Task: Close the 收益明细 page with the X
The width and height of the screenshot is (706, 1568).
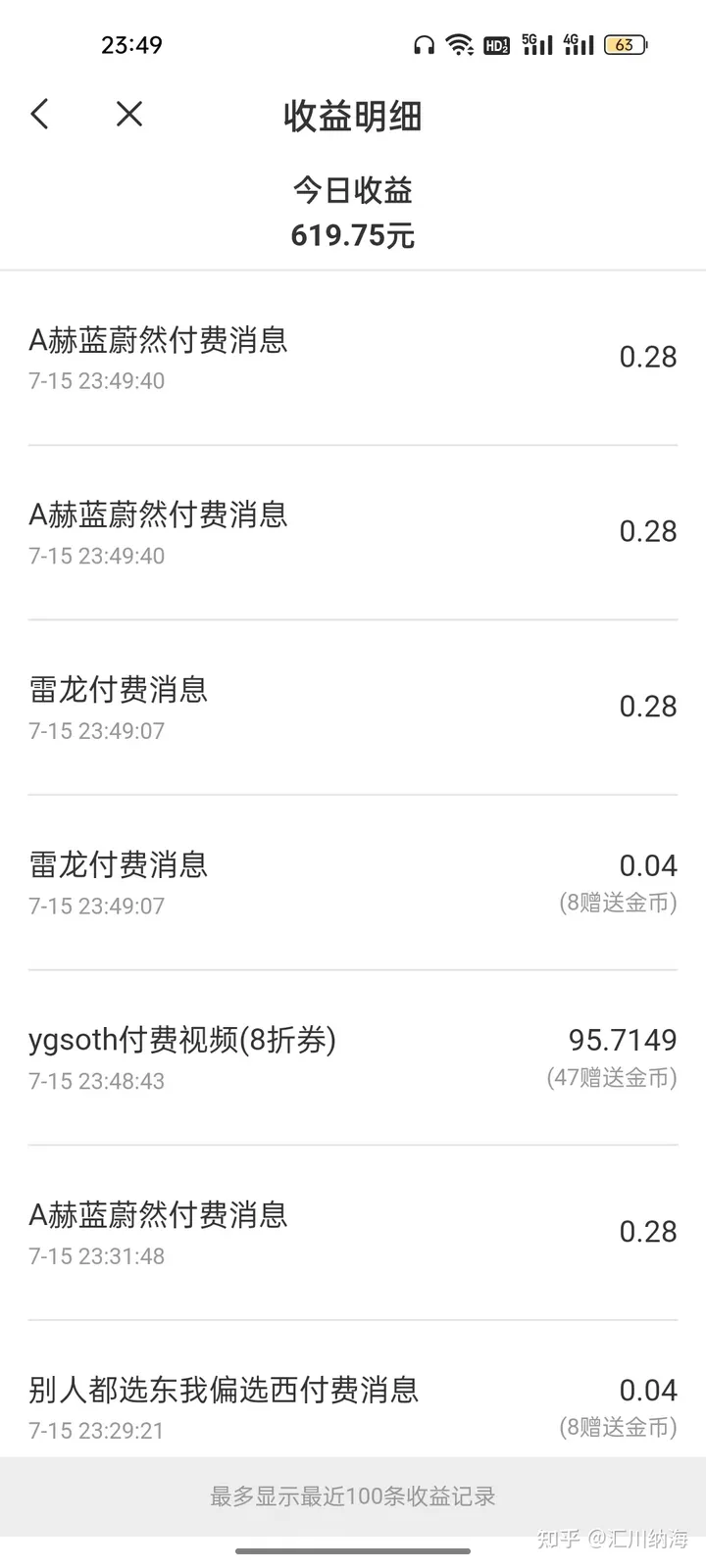Action: (x=129, y=115)
